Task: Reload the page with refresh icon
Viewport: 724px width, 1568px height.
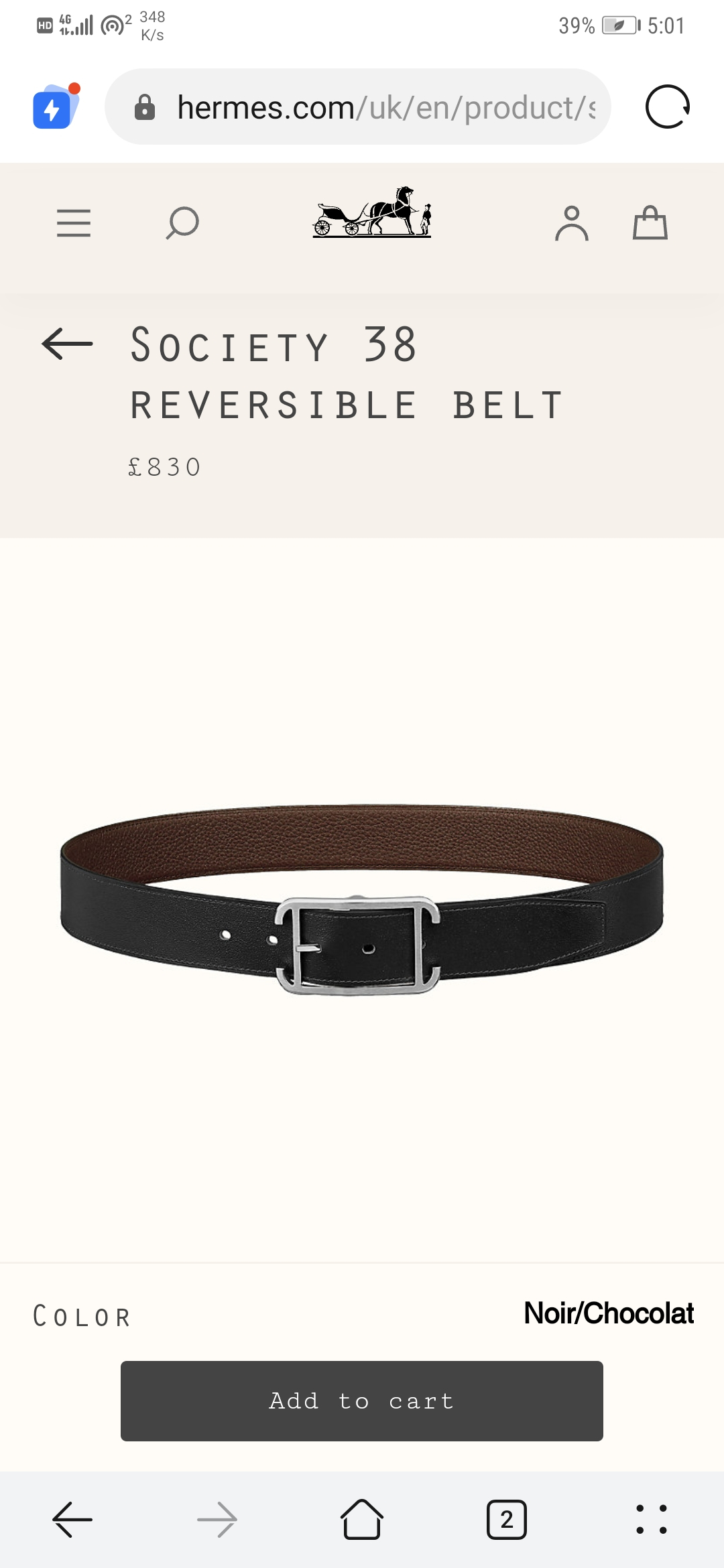Action: [x=668, y=107]
